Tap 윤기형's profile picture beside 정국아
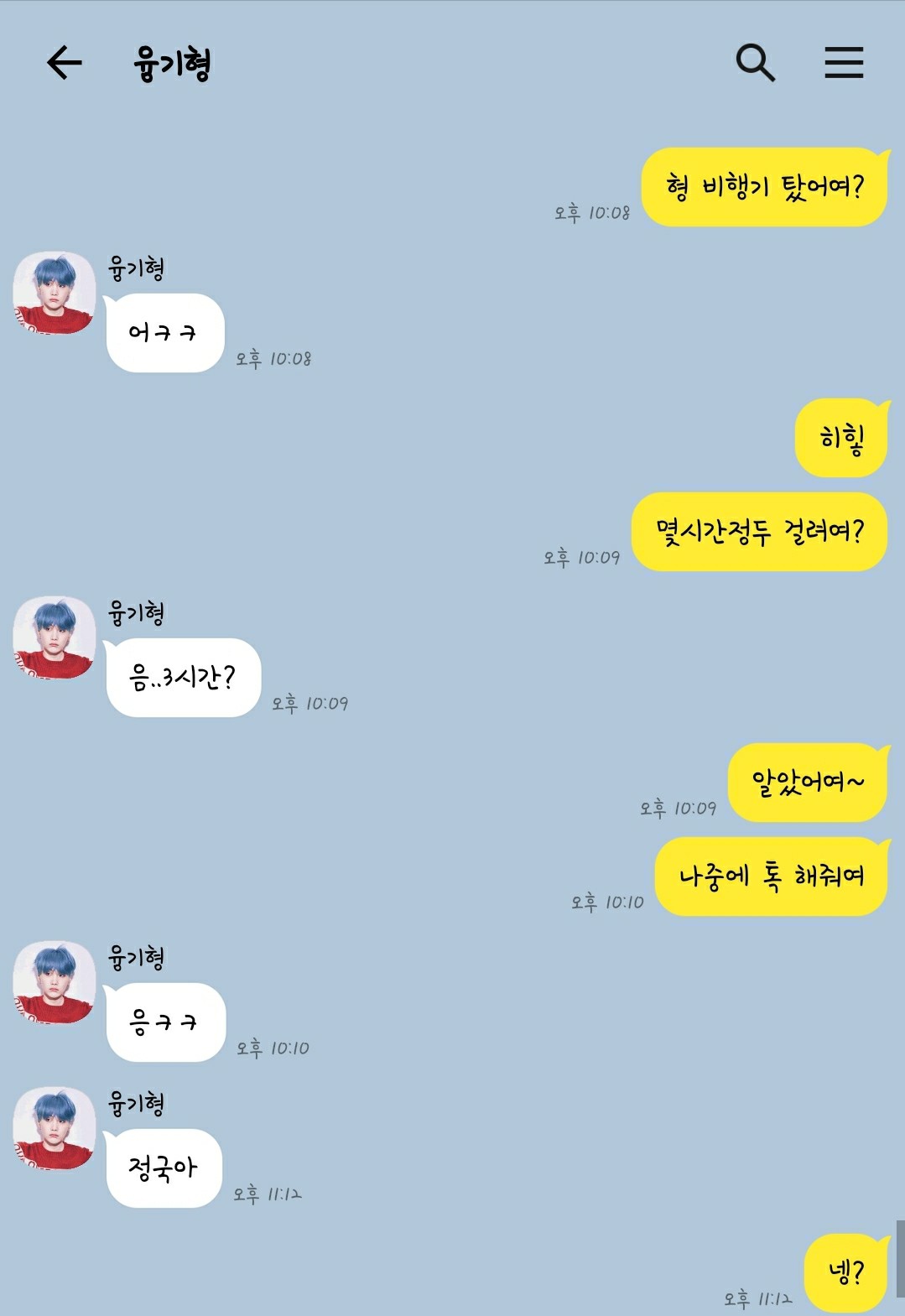This screenshot has height=1316, width=905. [x=55, y=1128]
